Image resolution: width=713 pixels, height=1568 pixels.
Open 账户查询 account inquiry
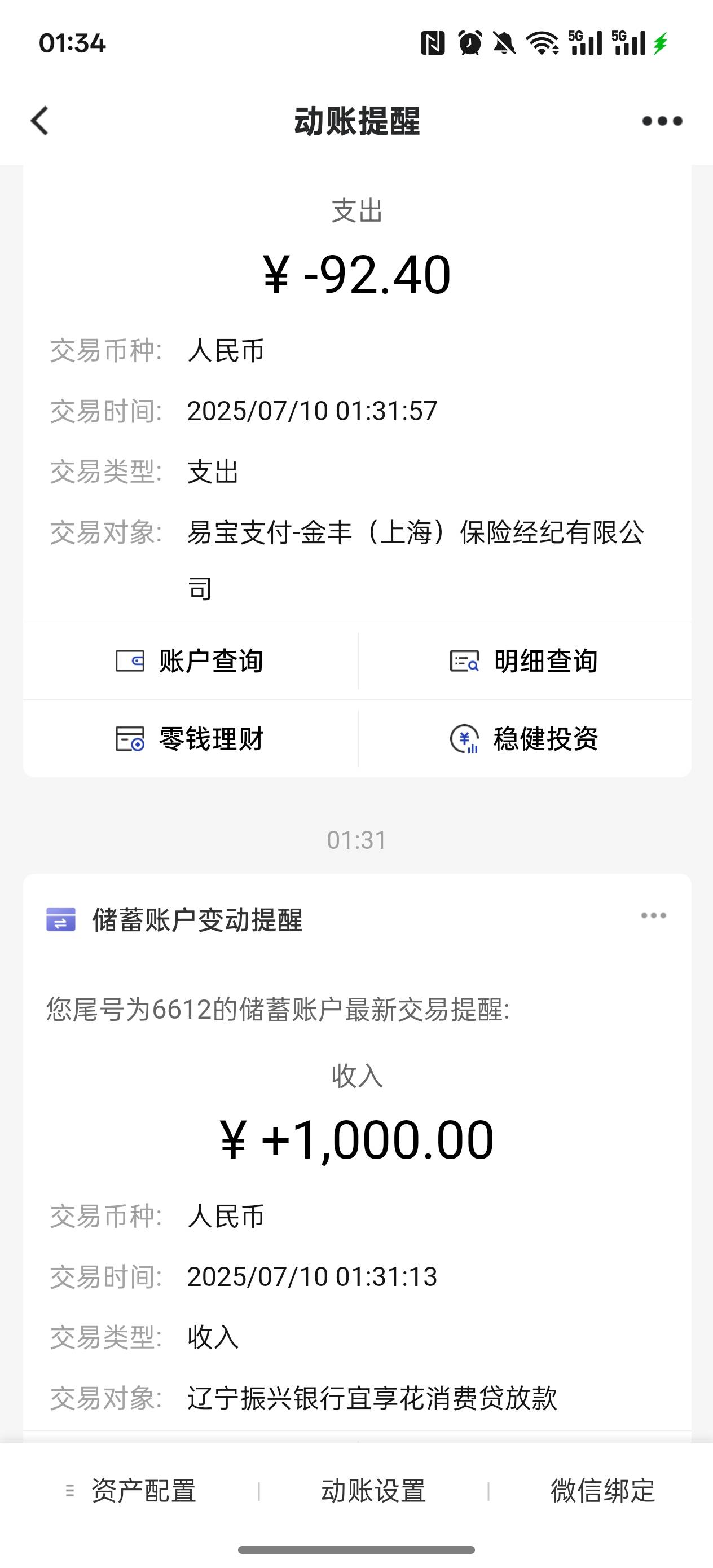click(190, 661)
